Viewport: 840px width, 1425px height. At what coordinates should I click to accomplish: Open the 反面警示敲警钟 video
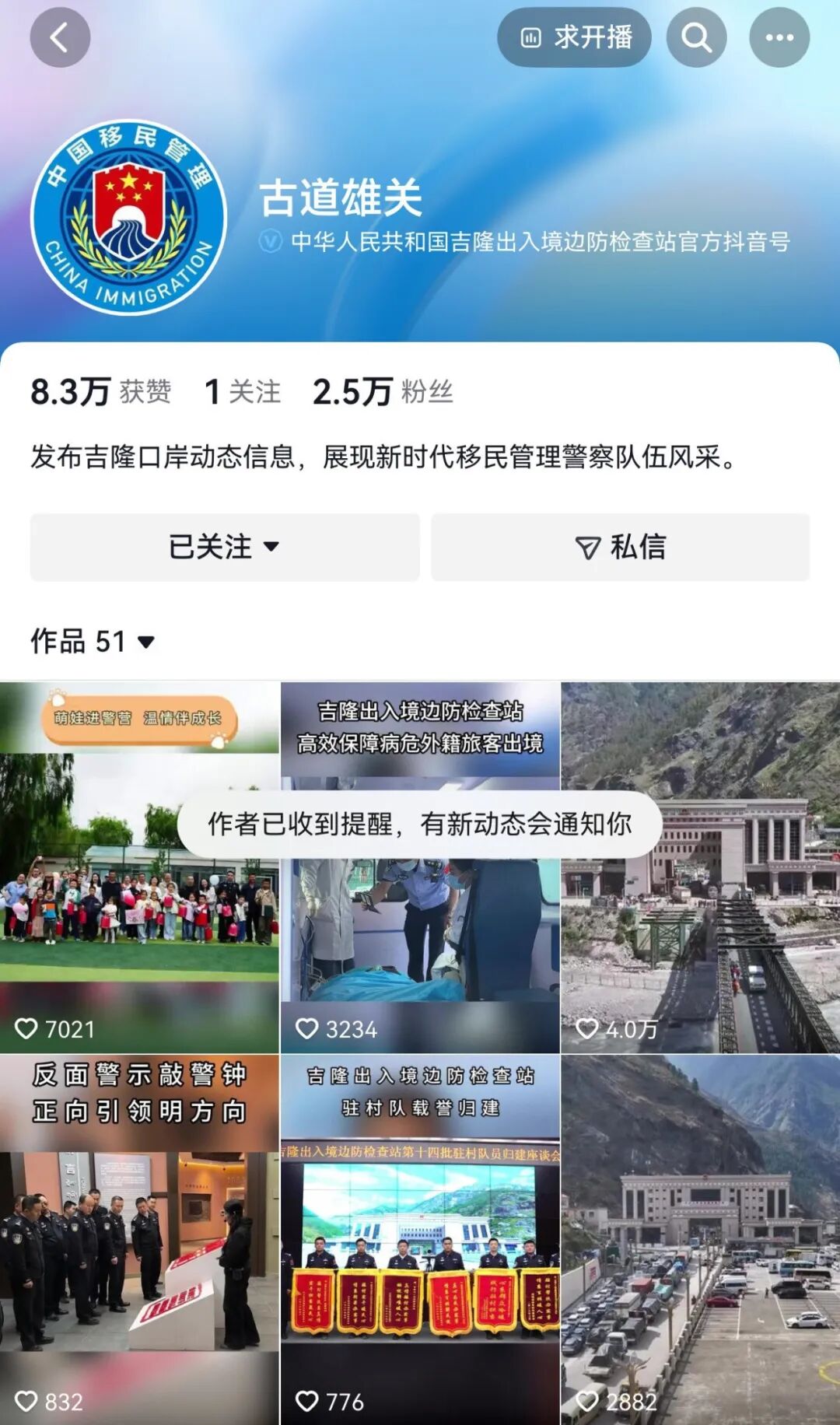point(139,1240)
